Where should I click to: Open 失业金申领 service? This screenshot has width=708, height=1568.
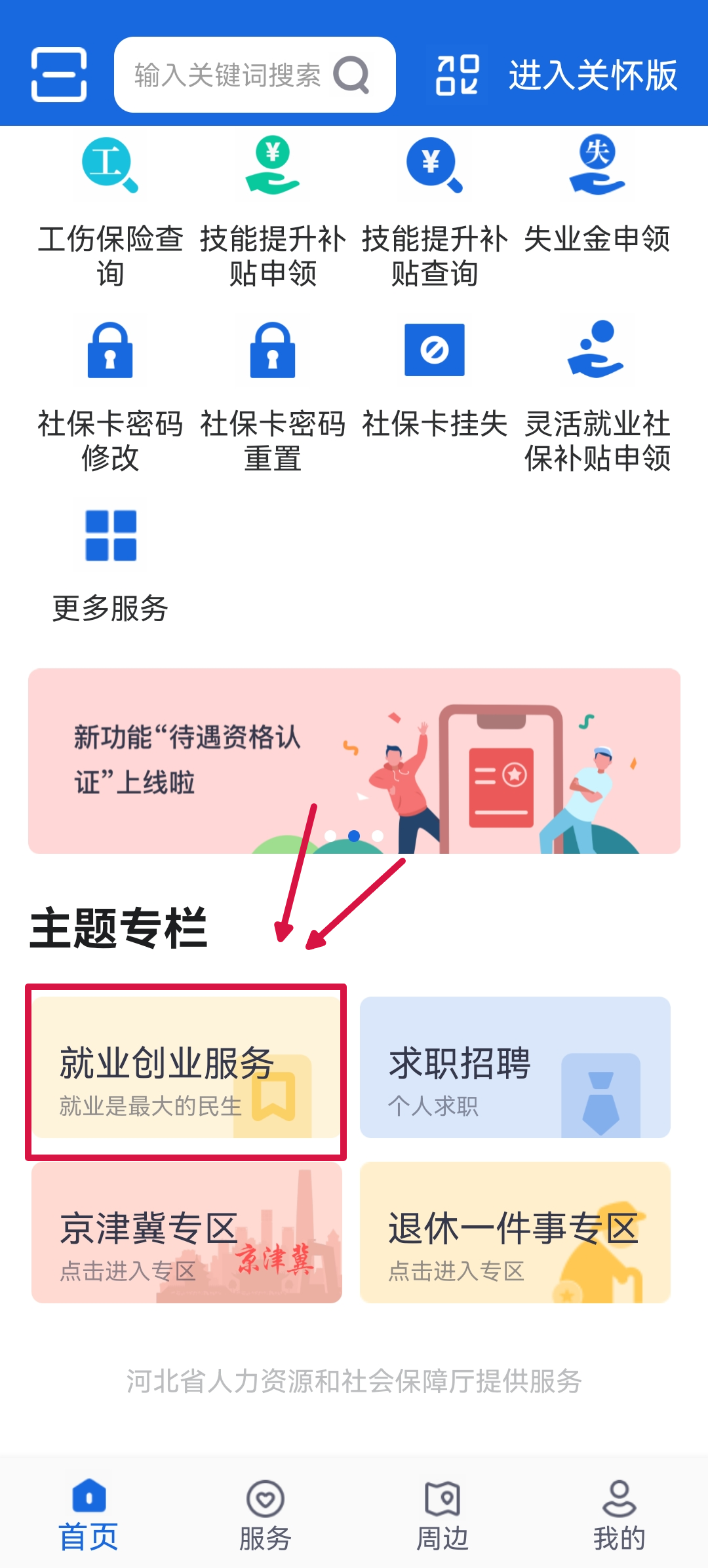597,197
